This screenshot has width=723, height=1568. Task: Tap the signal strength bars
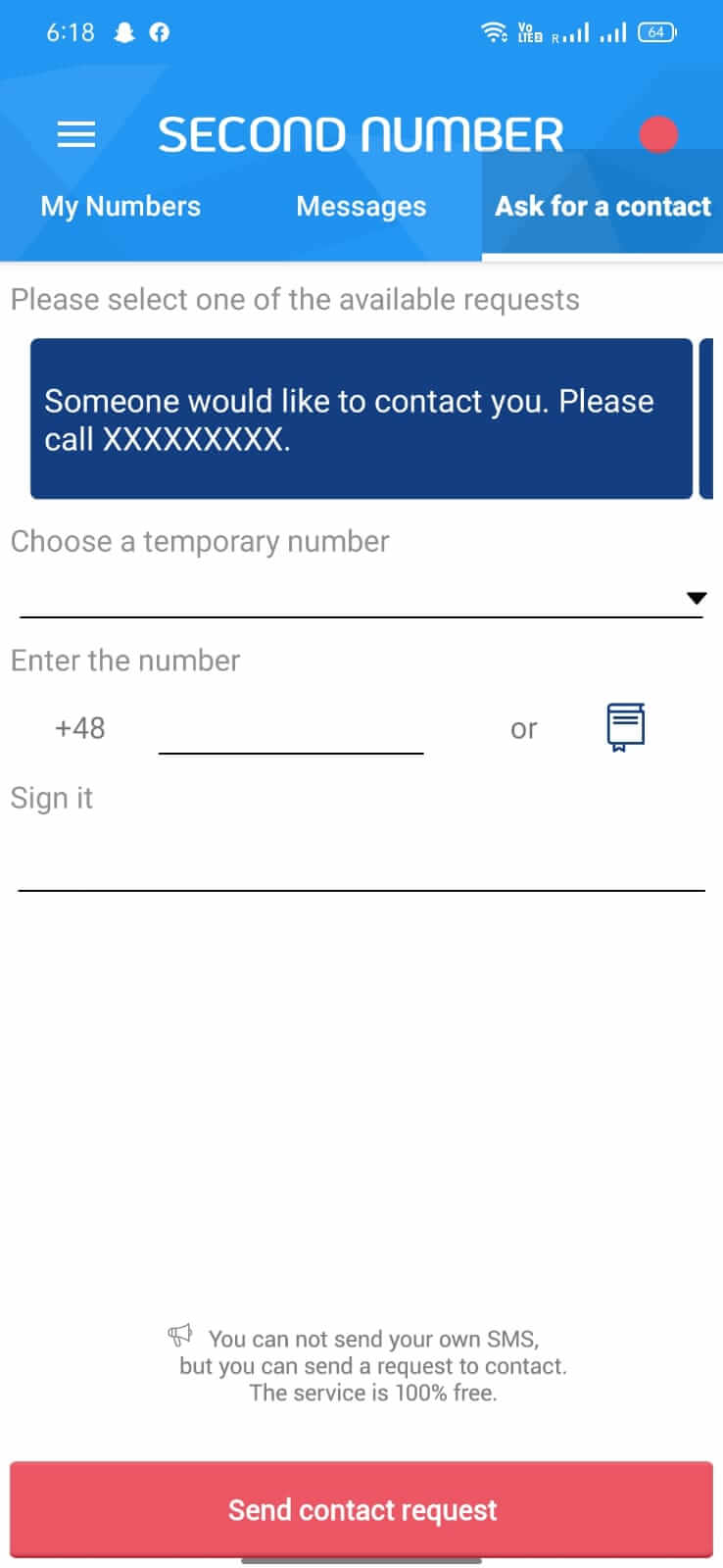578,31
